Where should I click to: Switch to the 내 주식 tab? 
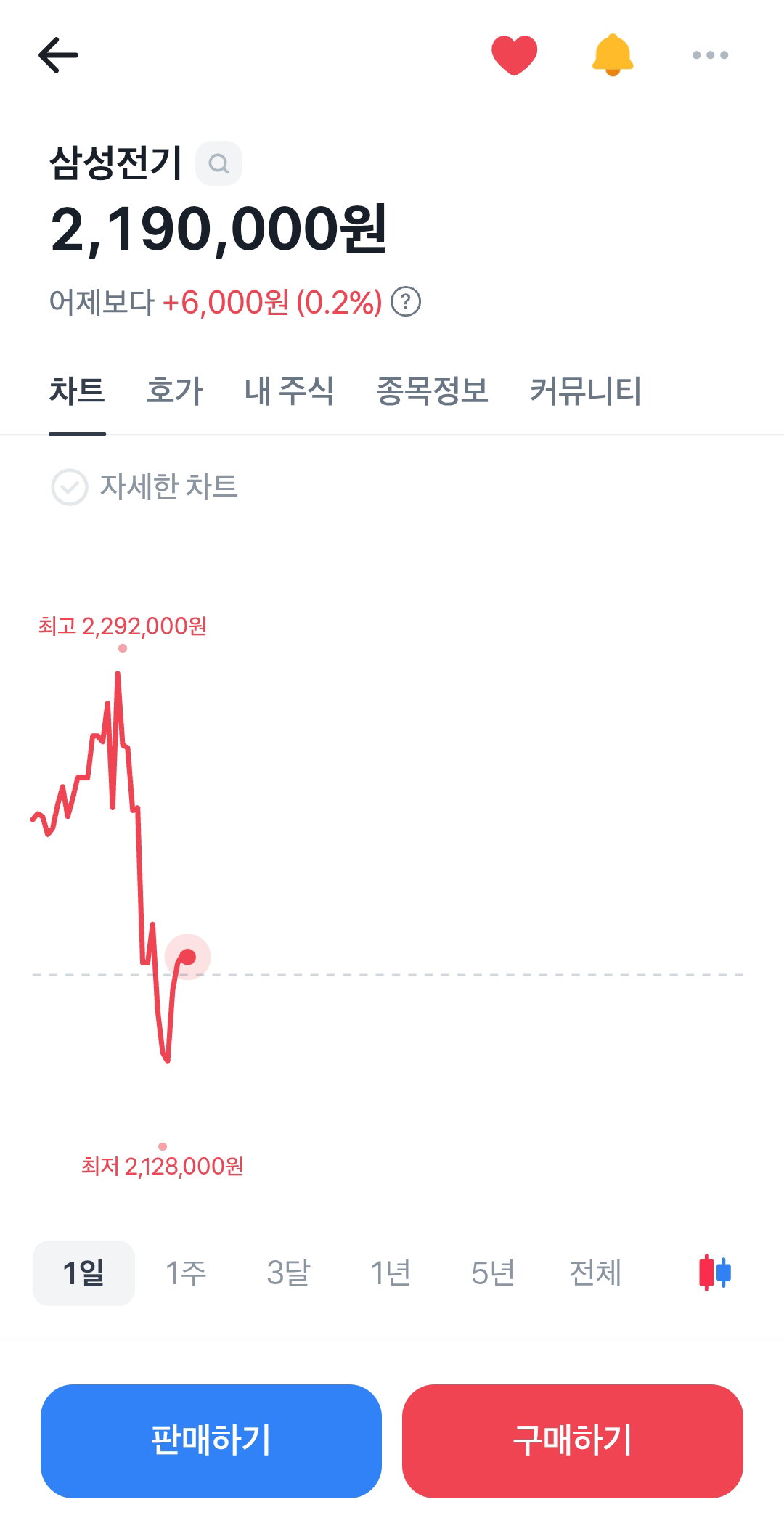(x=289, y=391)
